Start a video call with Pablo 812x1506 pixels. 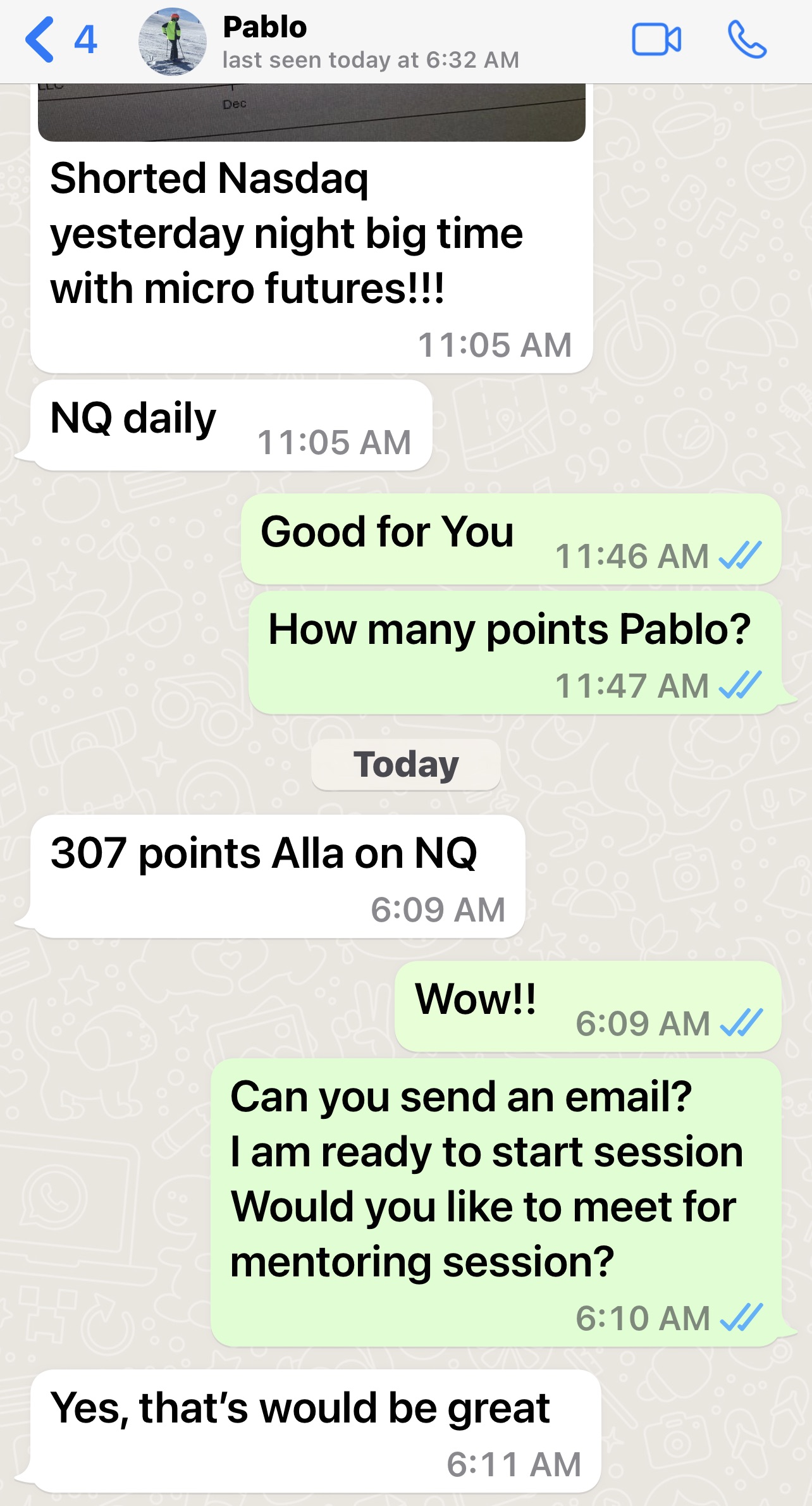point(656,40)
